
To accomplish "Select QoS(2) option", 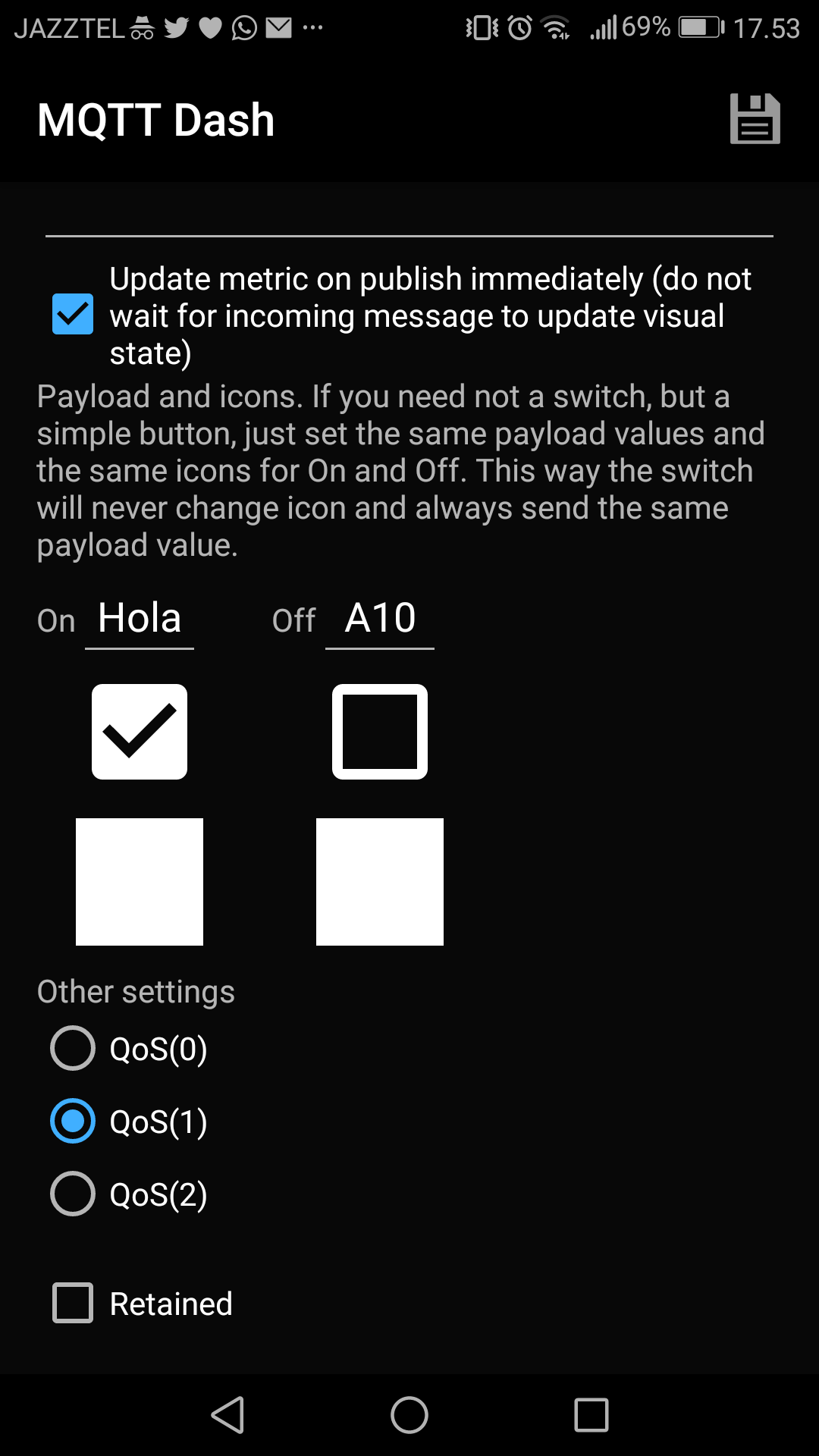I will click(x=129, y=1194).
